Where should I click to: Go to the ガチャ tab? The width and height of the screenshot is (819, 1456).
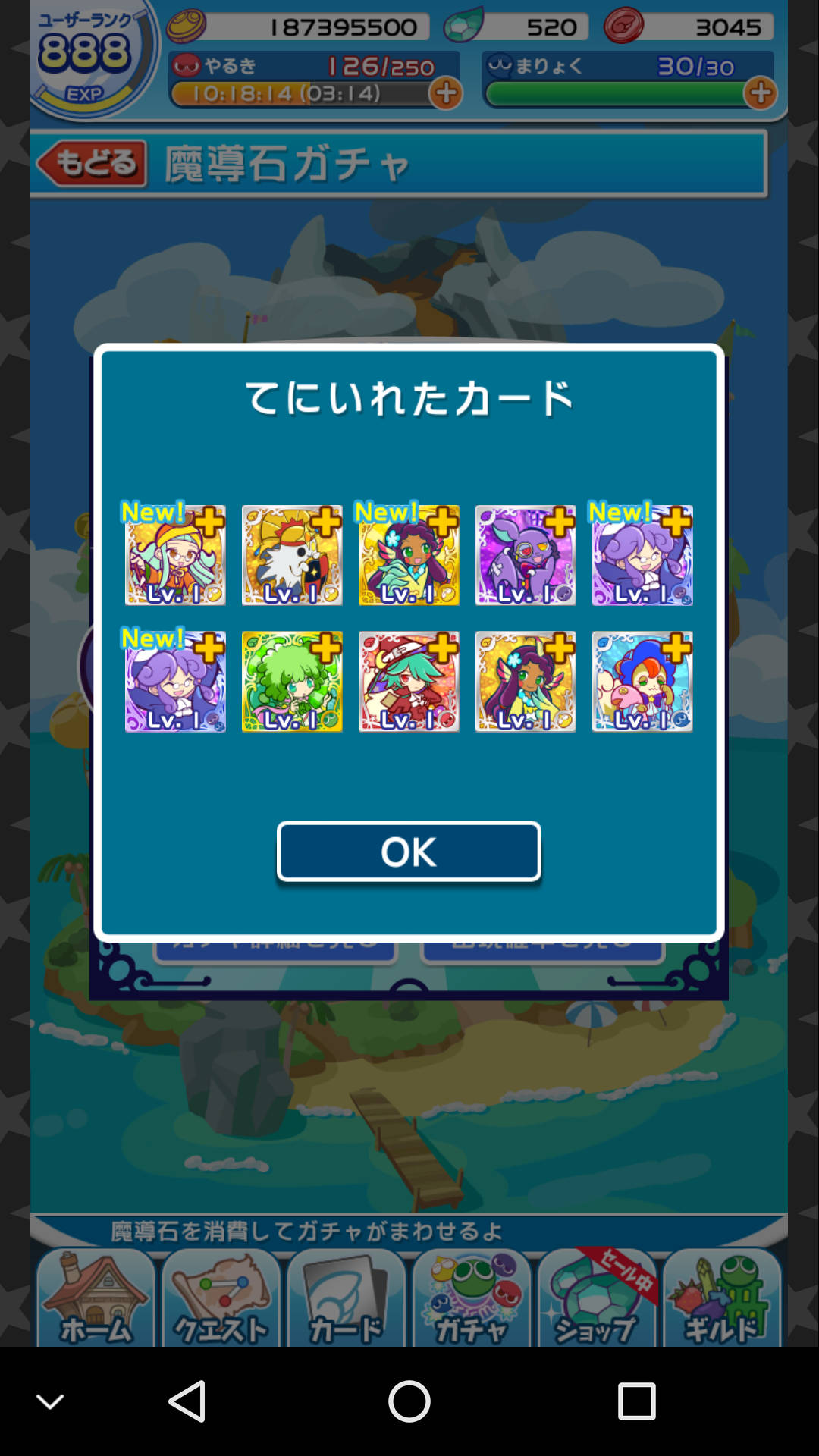(x=471, y=1298)
